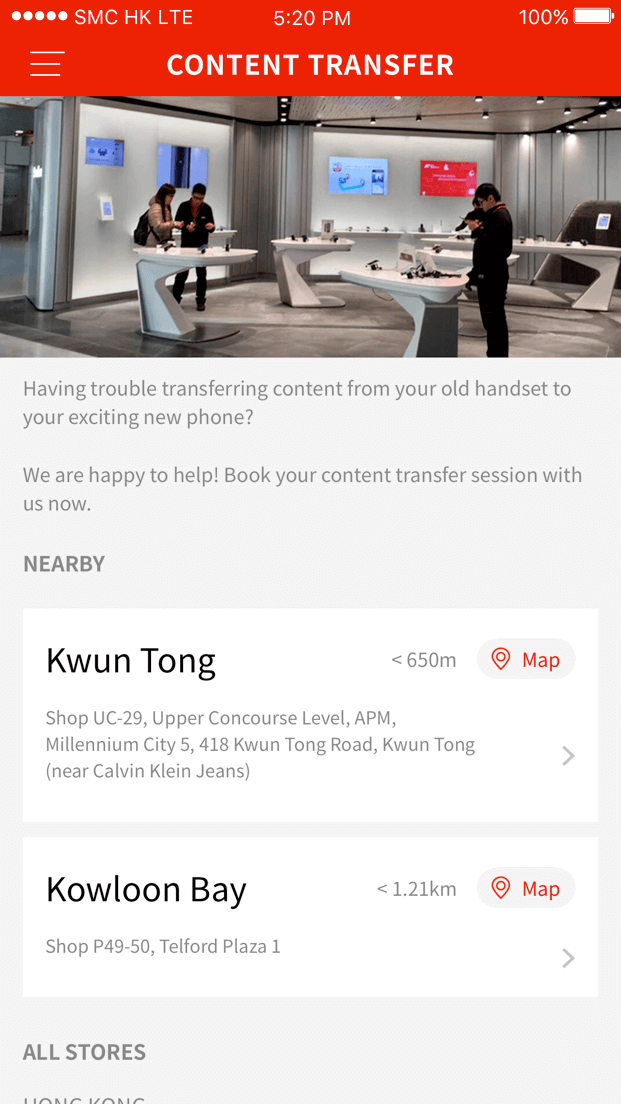
Task: Open the hamburger drawer menu
Action: [x=46, y=64]
